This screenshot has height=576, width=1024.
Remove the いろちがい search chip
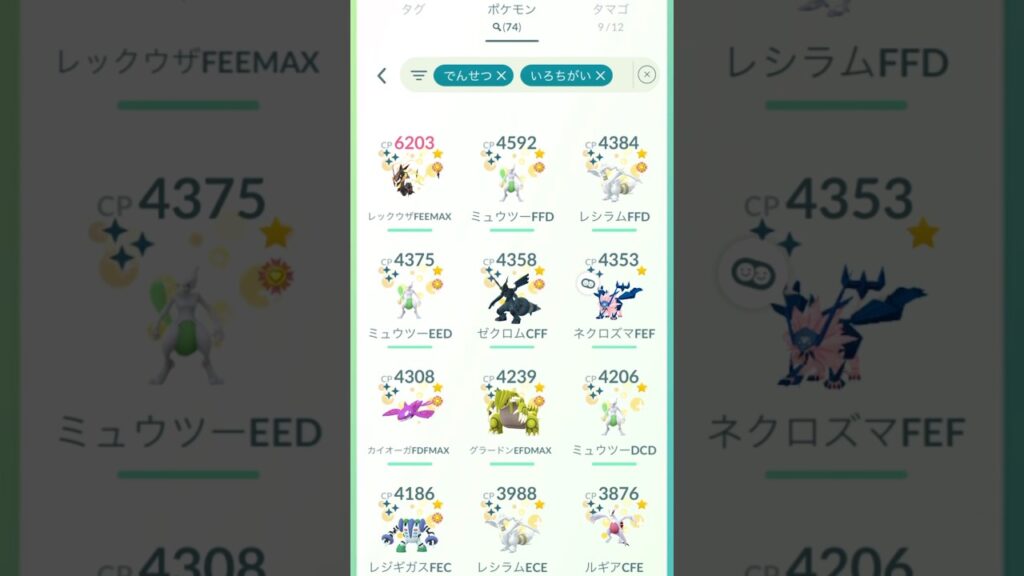[600, 75]
